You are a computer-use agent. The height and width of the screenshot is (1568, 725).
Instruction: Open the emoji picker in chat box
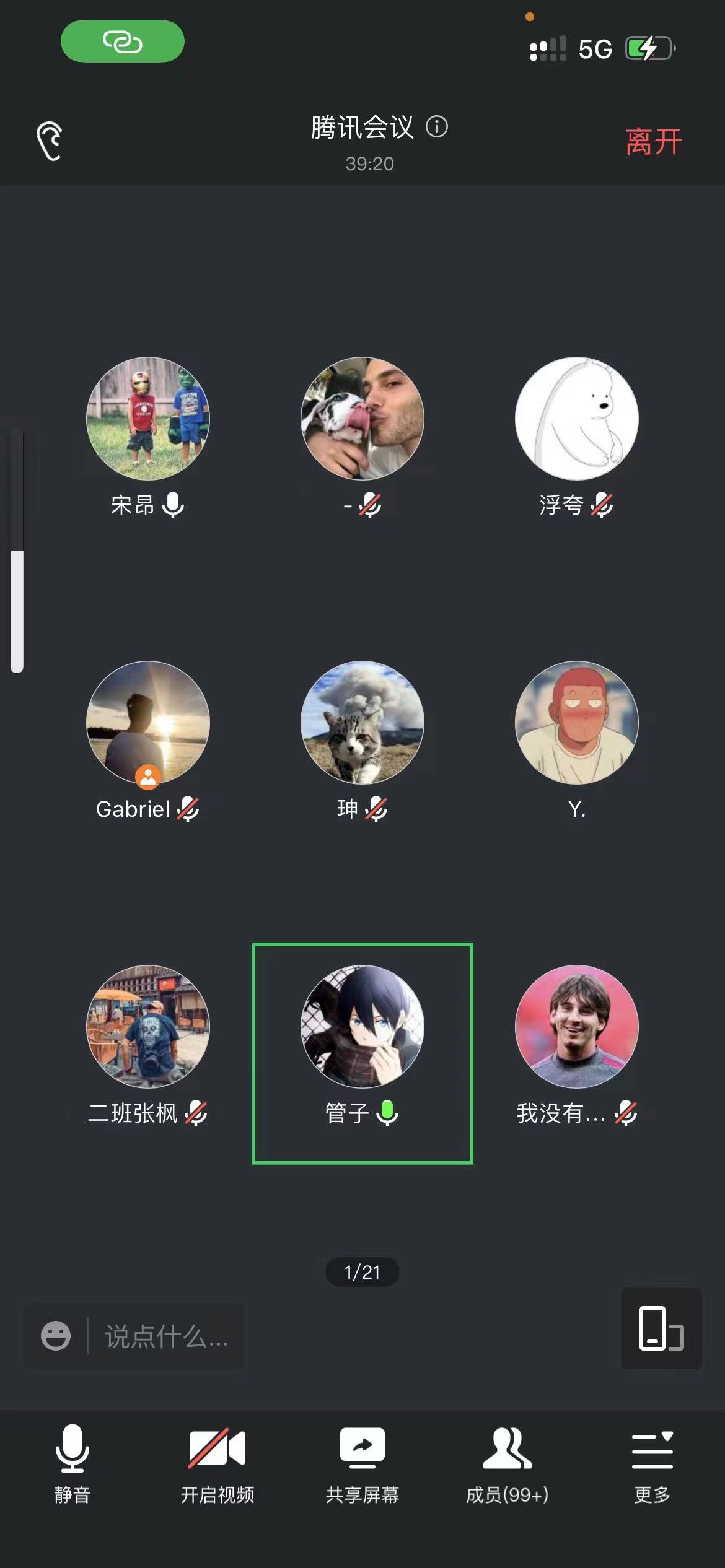56,1336
